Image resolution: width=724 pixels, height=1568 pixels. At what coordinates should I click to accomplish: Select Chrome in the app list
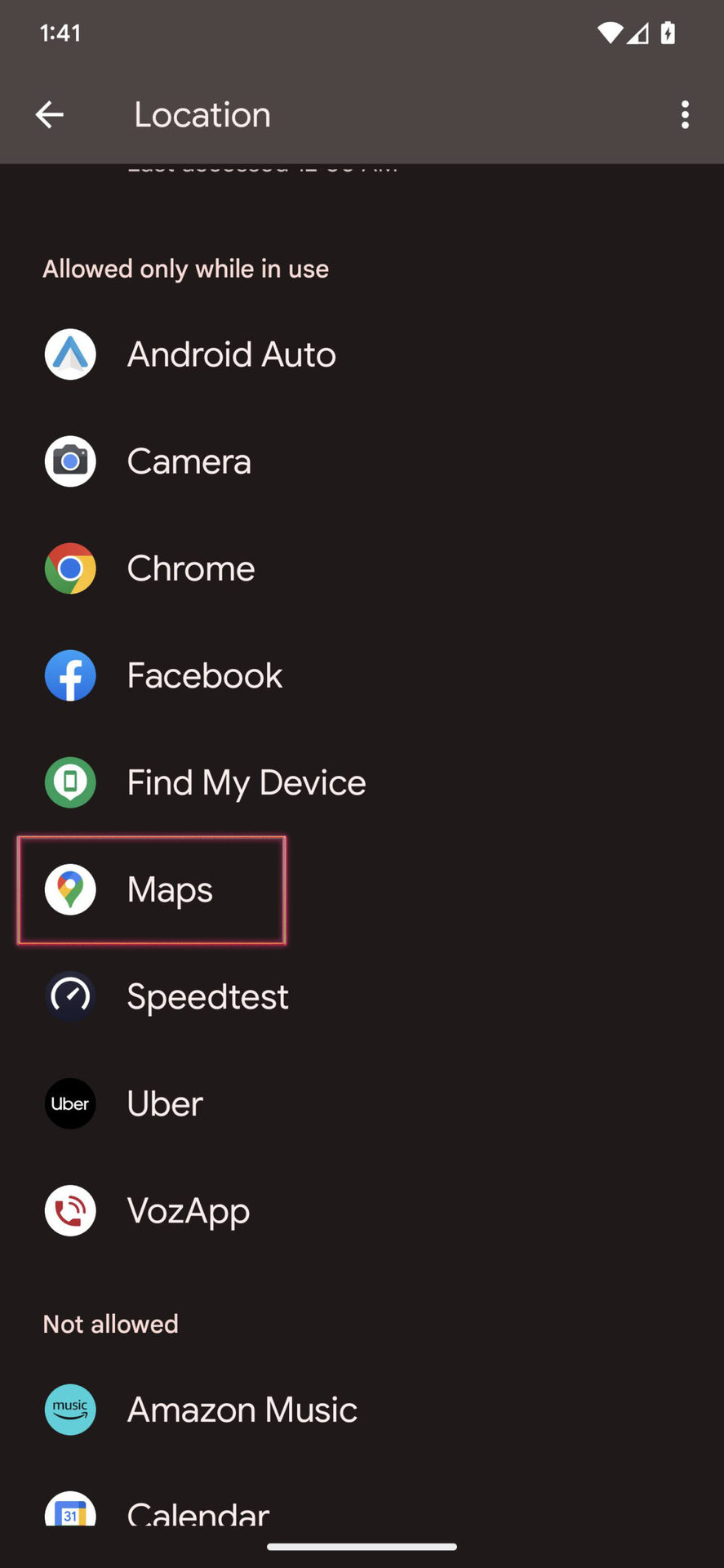click(x=191, y=568)
